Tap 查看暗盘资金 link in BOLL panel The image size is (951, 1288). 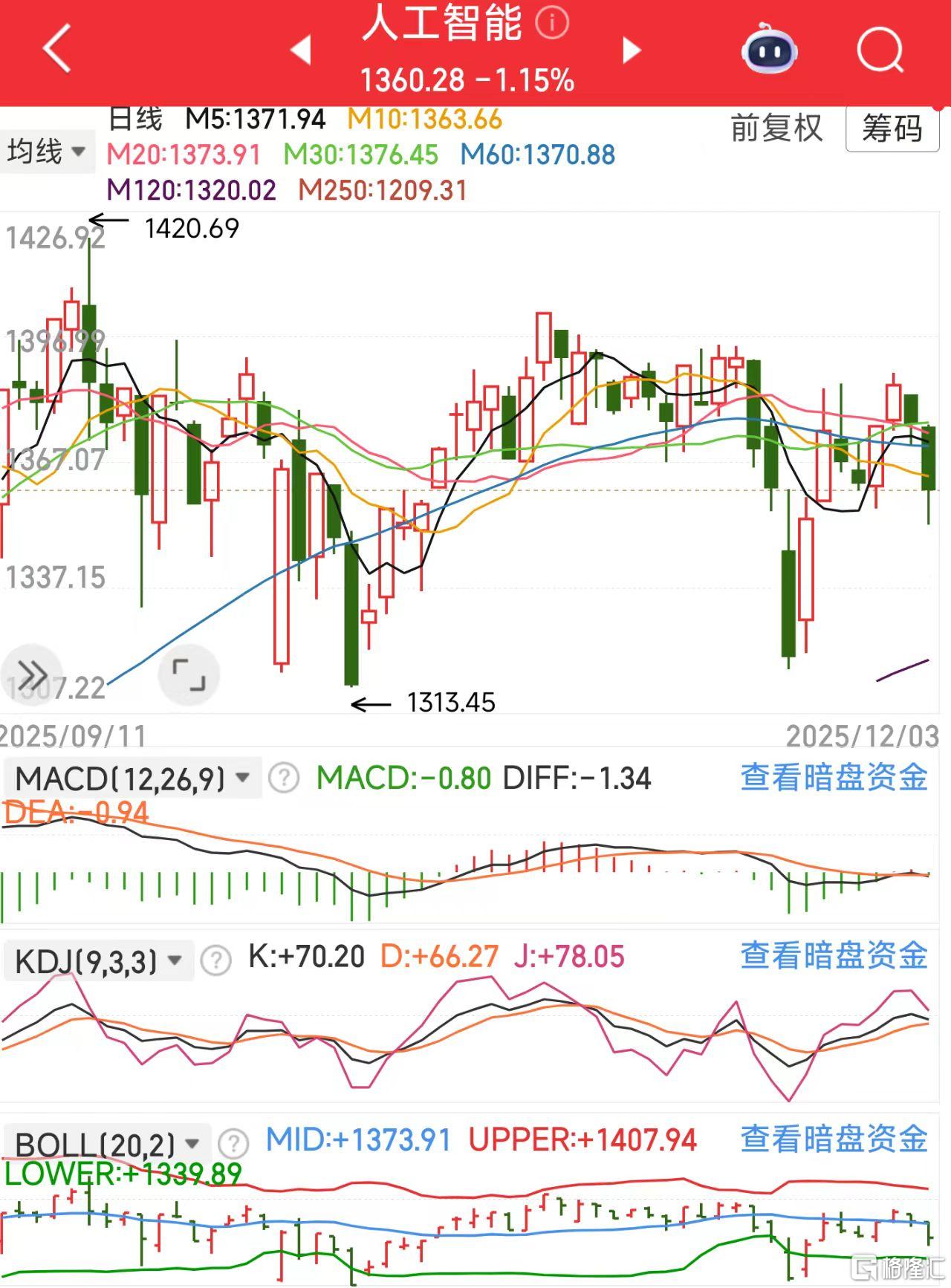834,1139
